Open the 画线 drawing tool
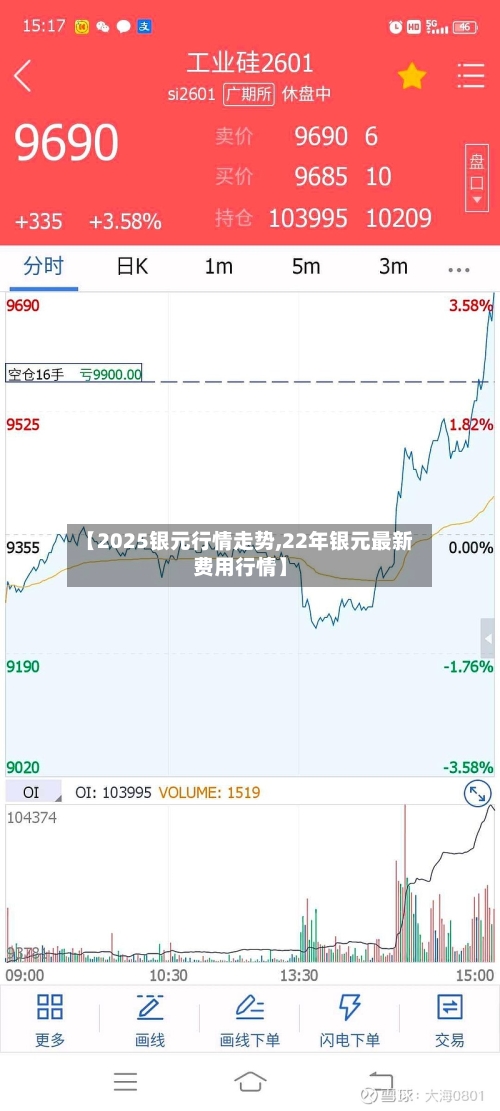500x1111 pixels. [x=150, y=1019]
